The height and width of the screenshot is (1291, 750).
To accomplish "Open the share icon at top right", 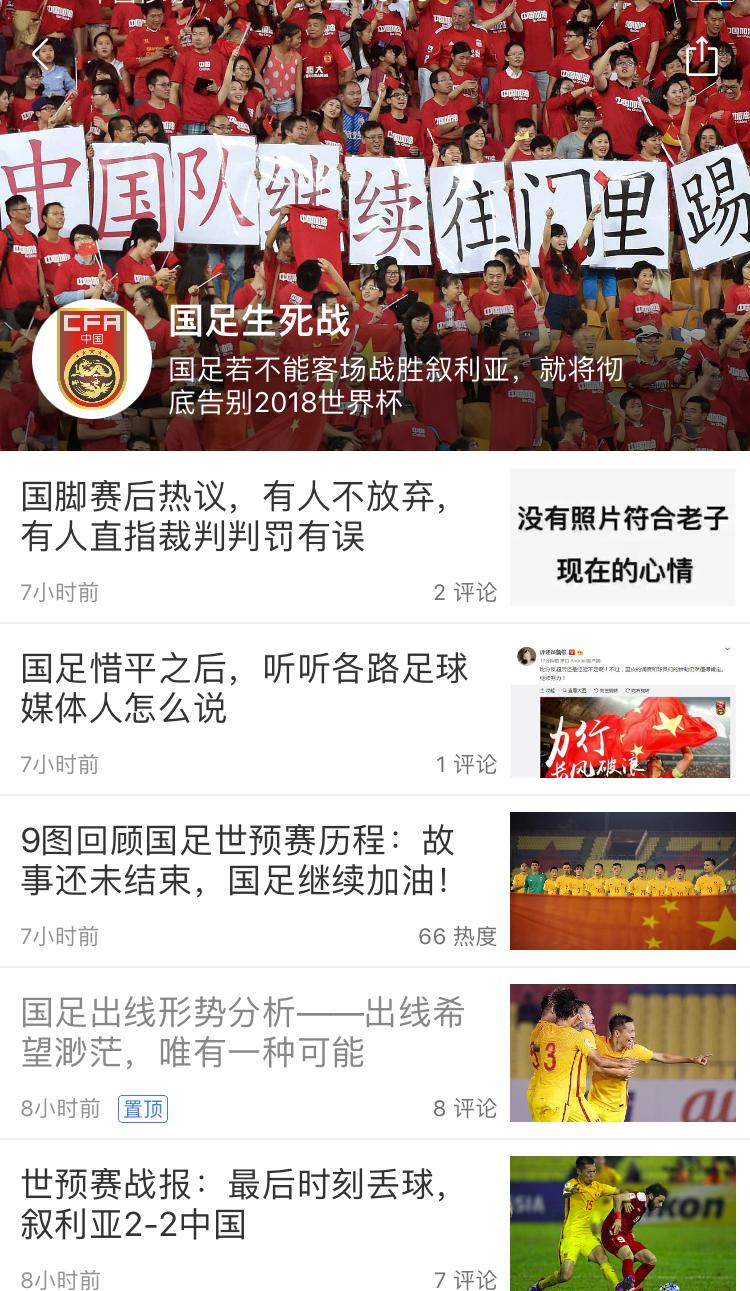I will pyautogui.click(x=701, y=57).
